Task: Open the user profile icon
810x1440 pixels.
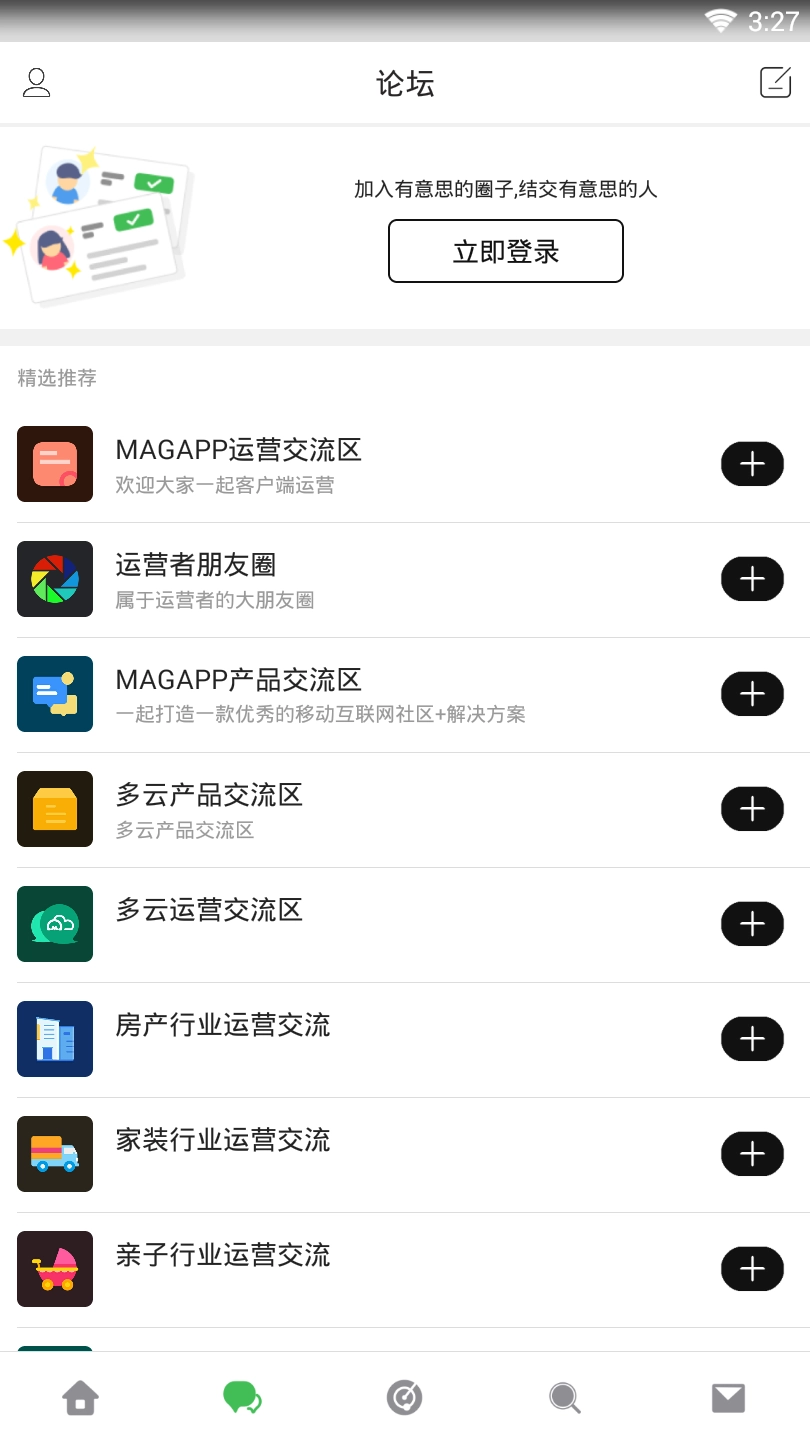Action: pyautogui.click(x=37, y=83)
